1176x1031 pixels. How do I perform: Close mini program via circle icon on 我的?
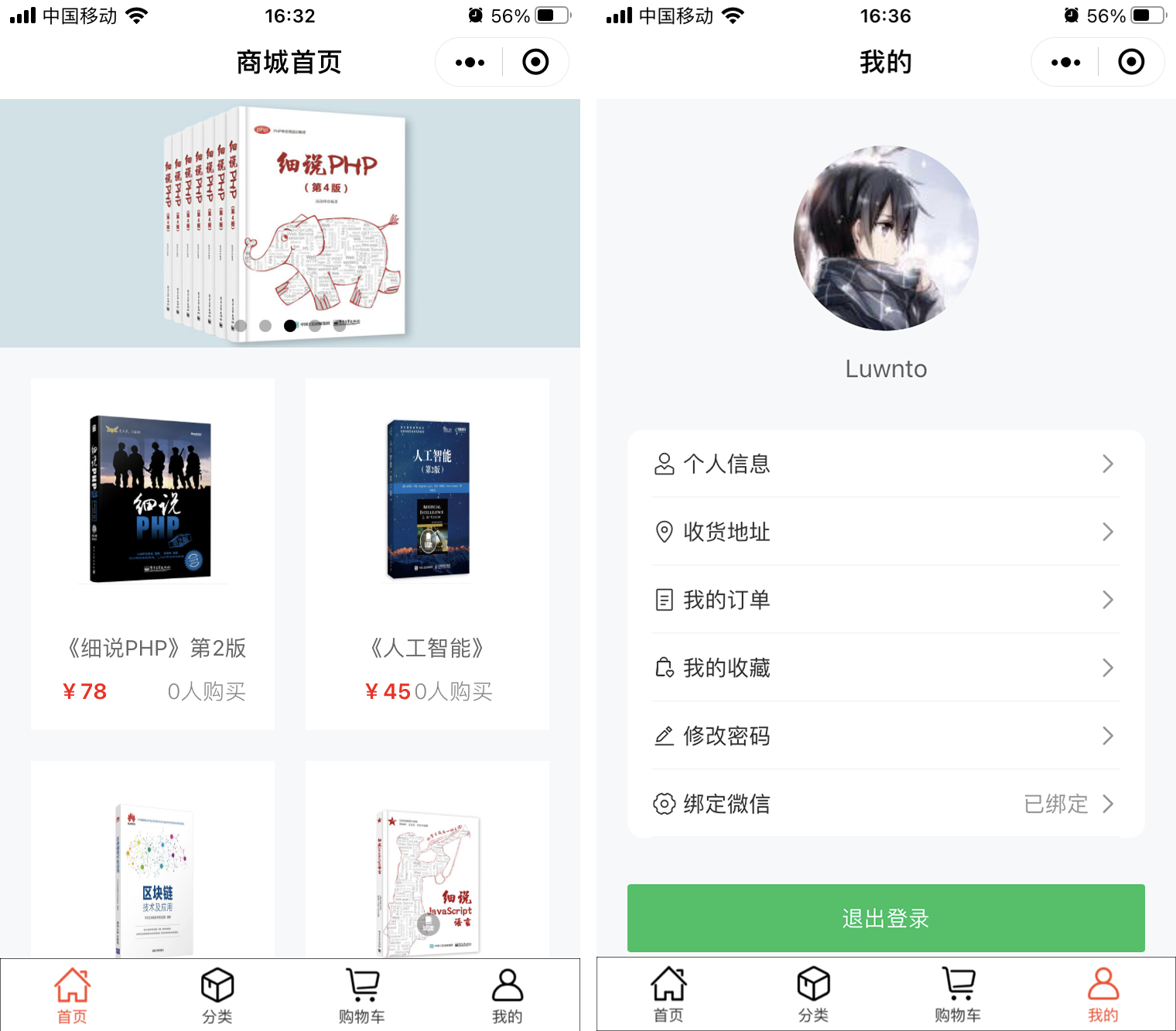coord(1131,62)
